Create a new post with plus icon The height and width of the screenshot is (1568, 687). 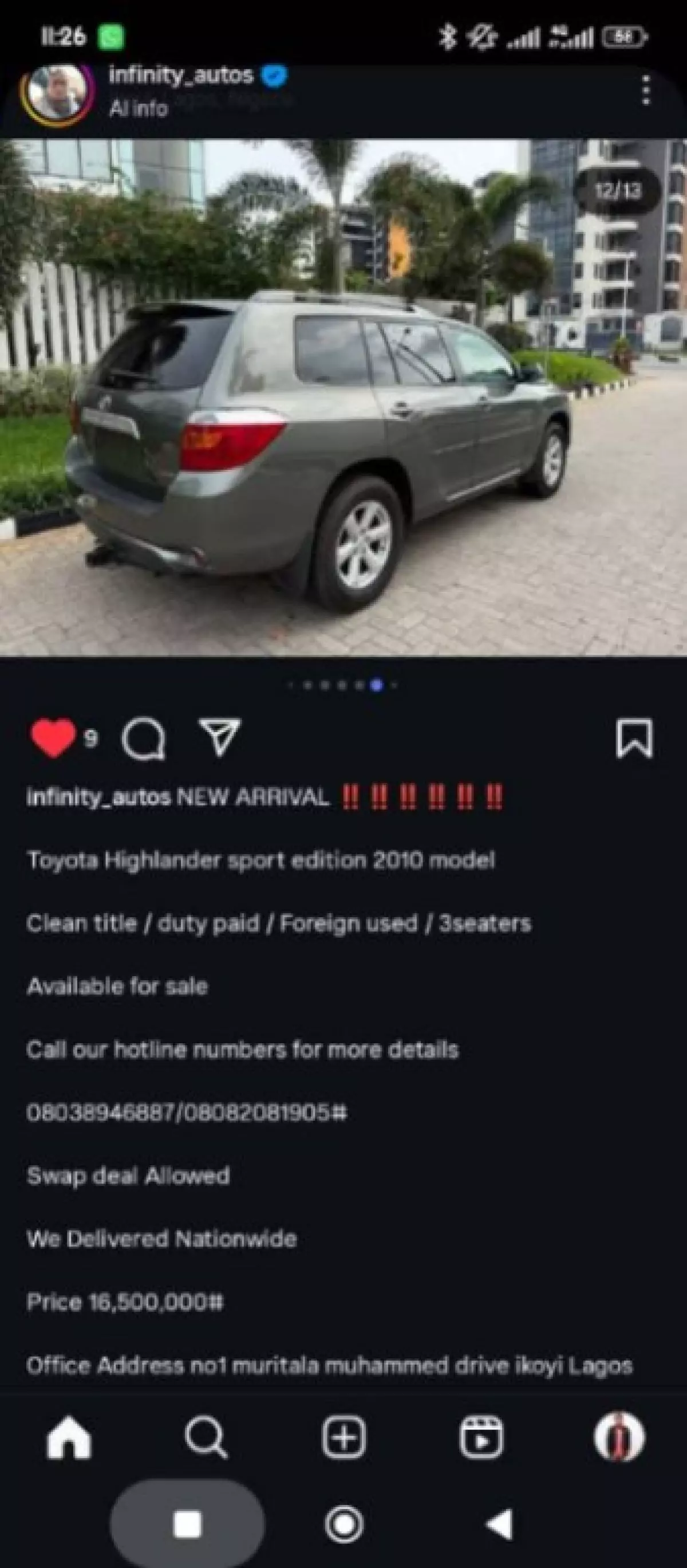tap(344, 1438)
